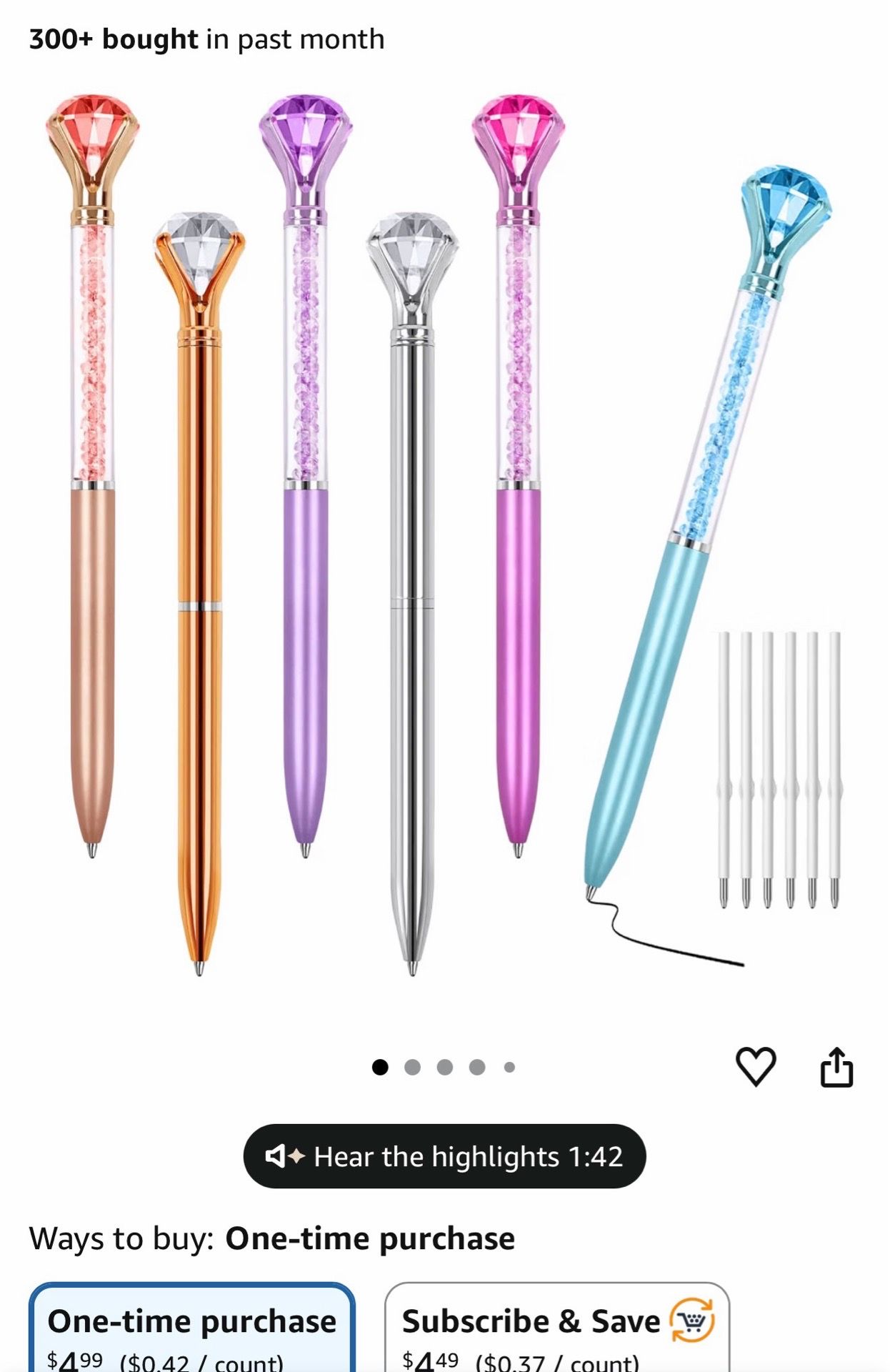Screen dimensions: 890x1372
Task: Open the diamond pens product image
Action: [x=444, y=535]
